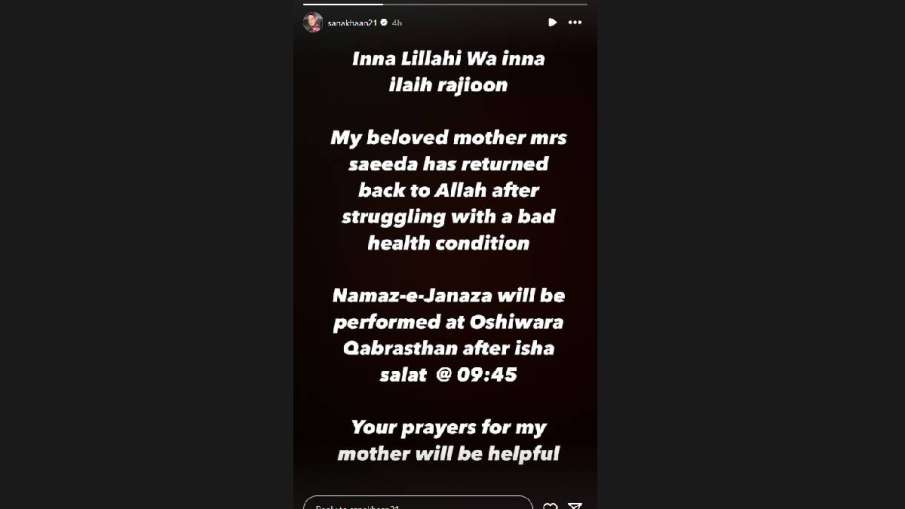Image resolution: width=905 pixels, height=509 pixels.
Task: Share this story via paper plane
Action: [x=576, y=505]
